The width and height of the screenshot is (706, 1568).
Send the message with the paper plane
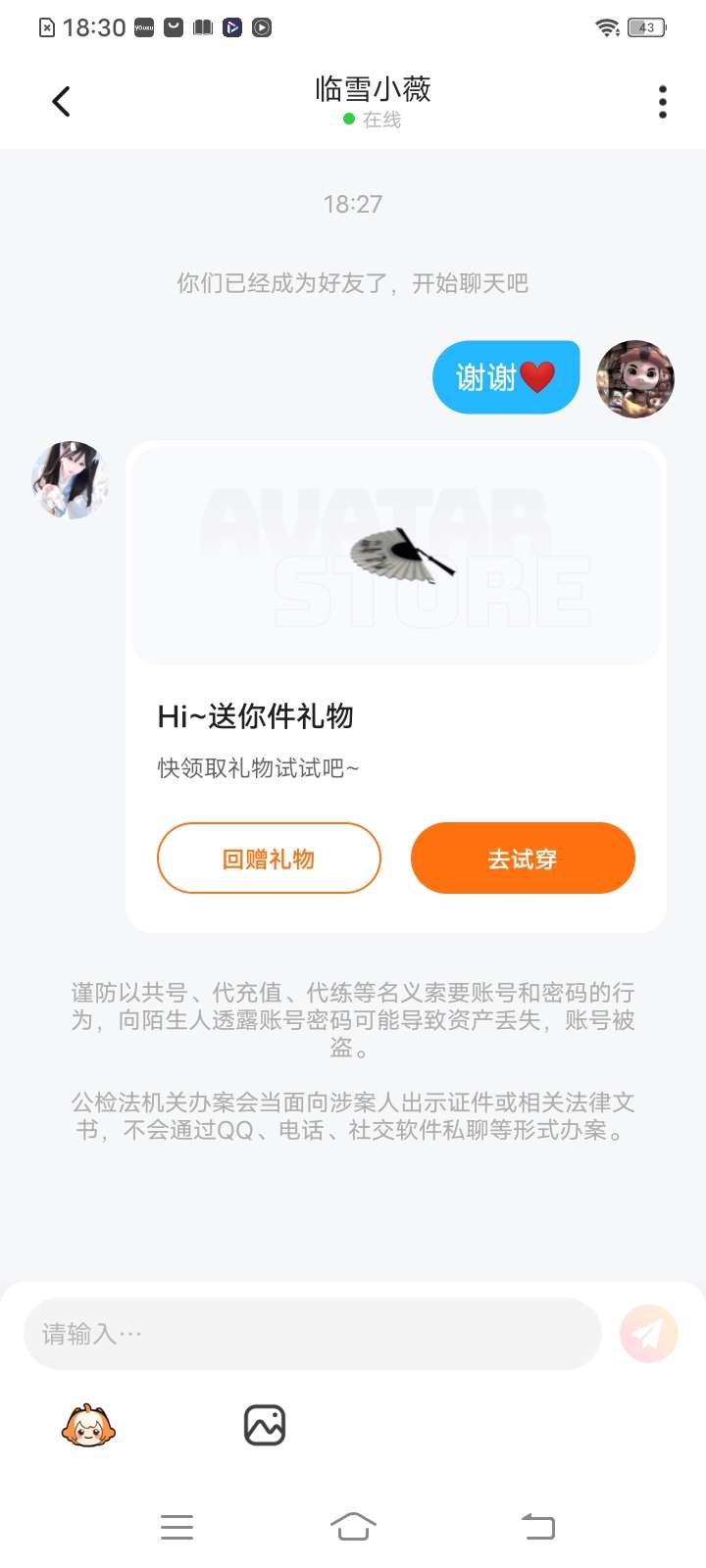click(x=648, y=1334)
